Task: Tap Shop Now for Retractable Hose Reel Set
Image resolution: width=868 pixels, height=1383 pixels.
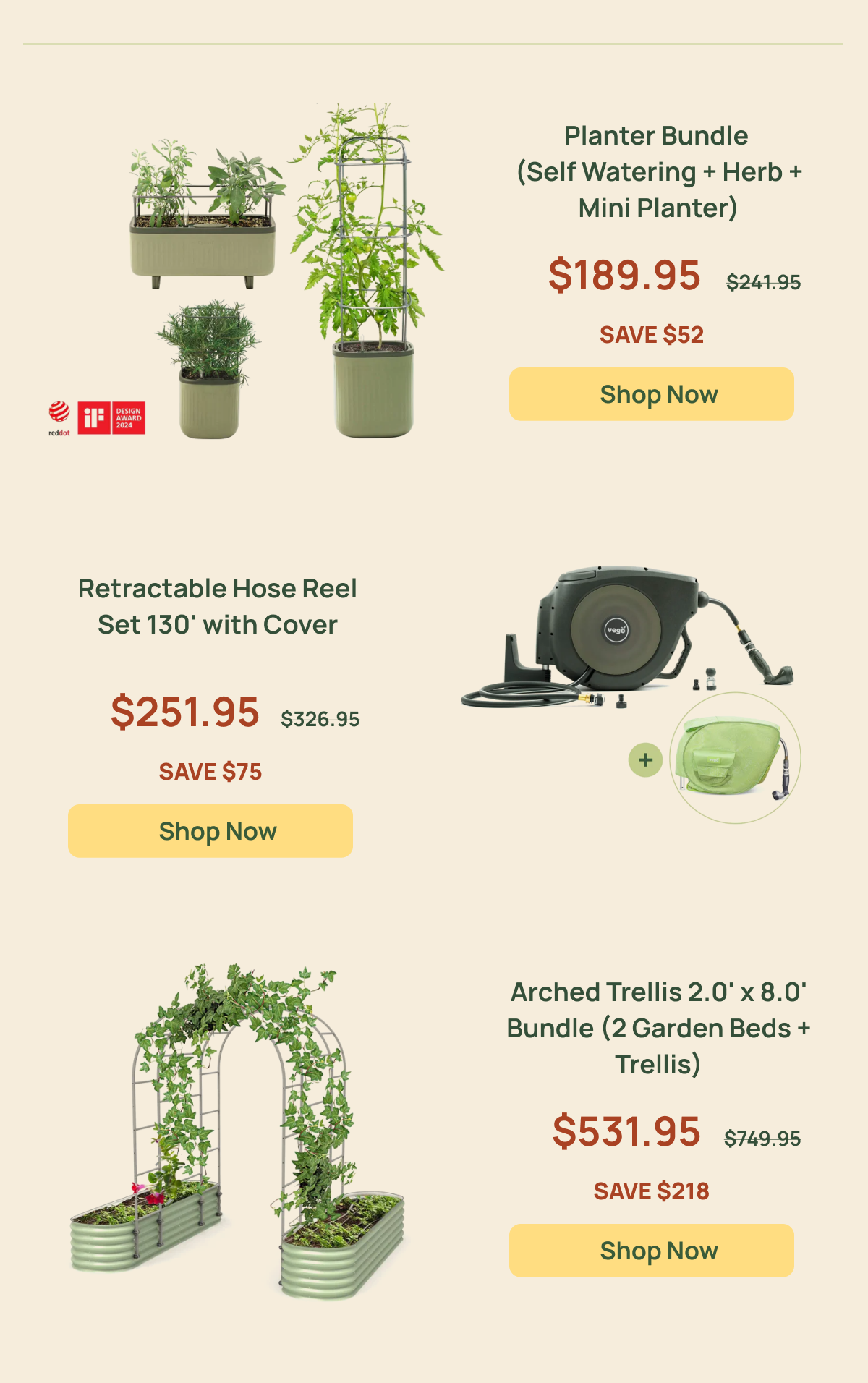Action: pos(210,831)
